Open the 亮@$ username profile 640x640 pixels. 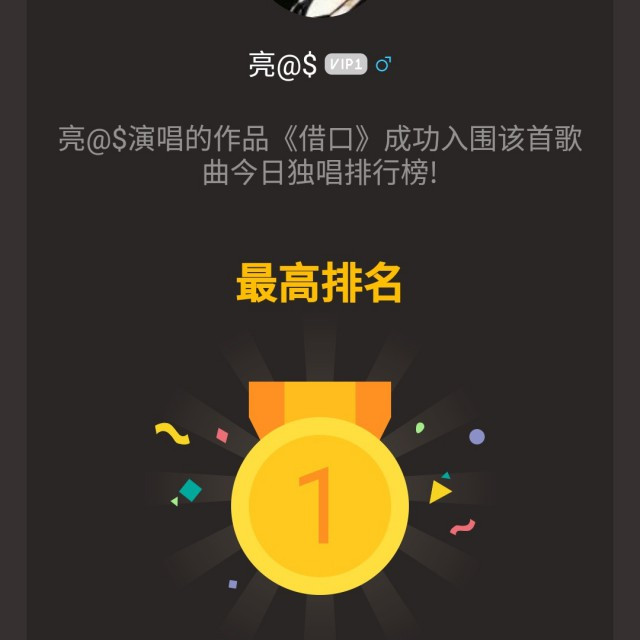point(282,65)
